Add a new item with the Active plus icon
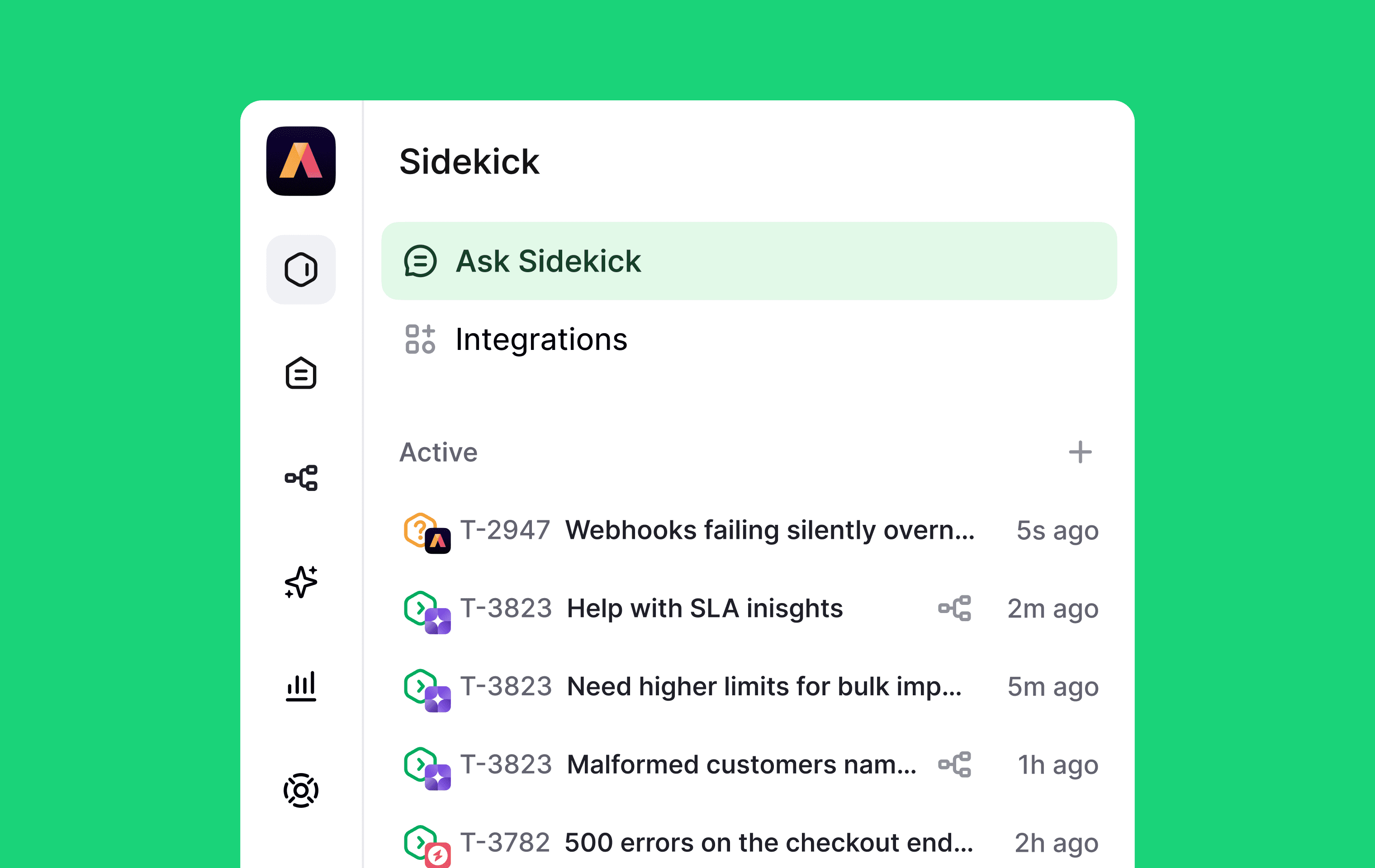The width and height of the screenshot is (1375, 868). (x=1080, y=452)
